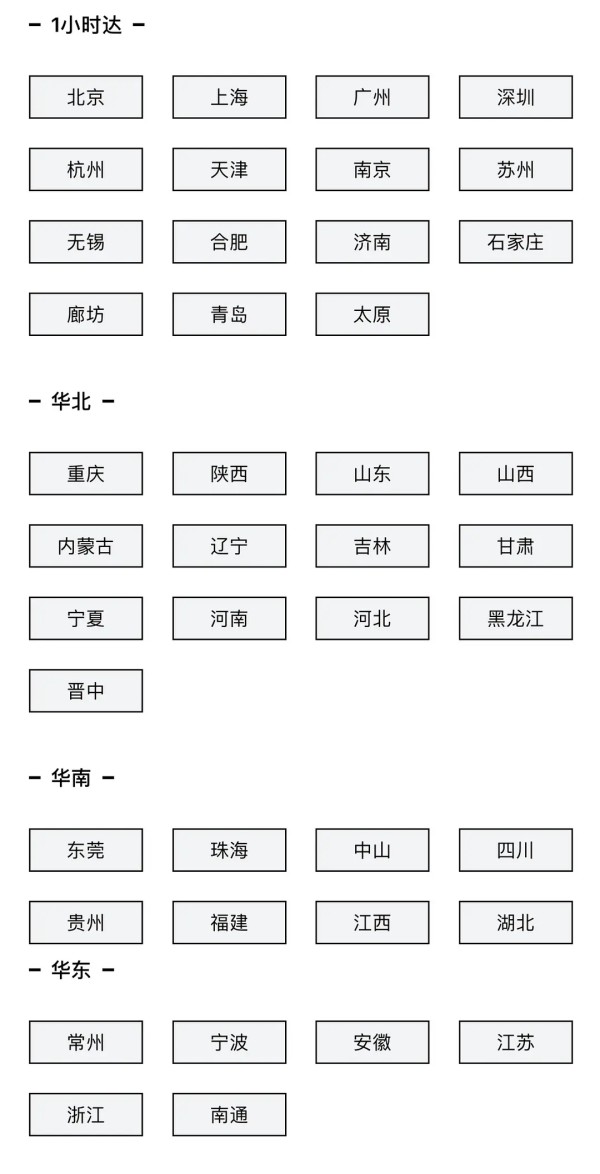Pick the 杭州 chip
The width and height of the screenshot is (600, 1174).
click(x=85, y=169)
